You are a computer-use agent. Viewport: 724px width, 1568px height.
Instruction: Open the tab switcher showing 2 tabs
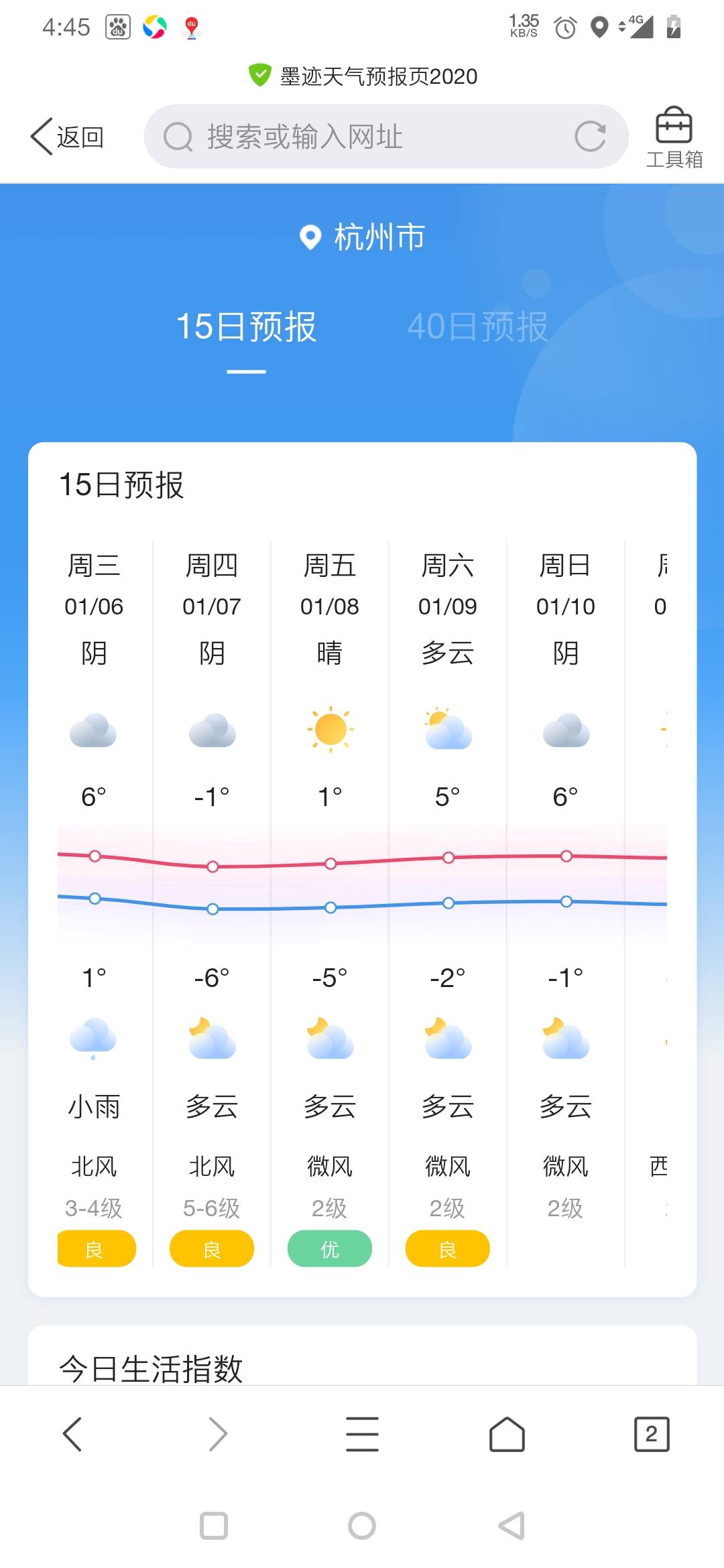[652, 1434]
